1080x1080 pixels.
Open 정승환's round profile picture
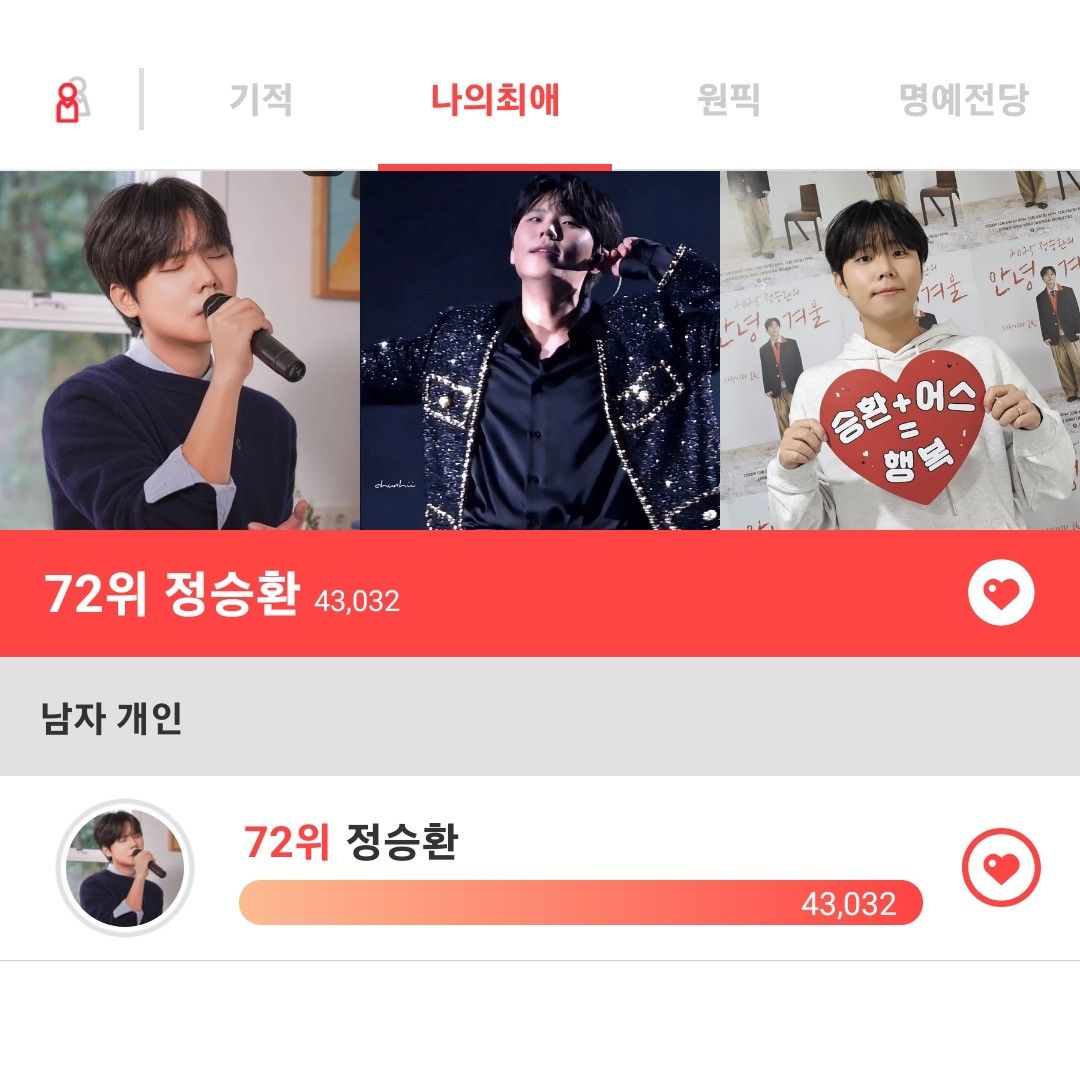coord(124,868)
